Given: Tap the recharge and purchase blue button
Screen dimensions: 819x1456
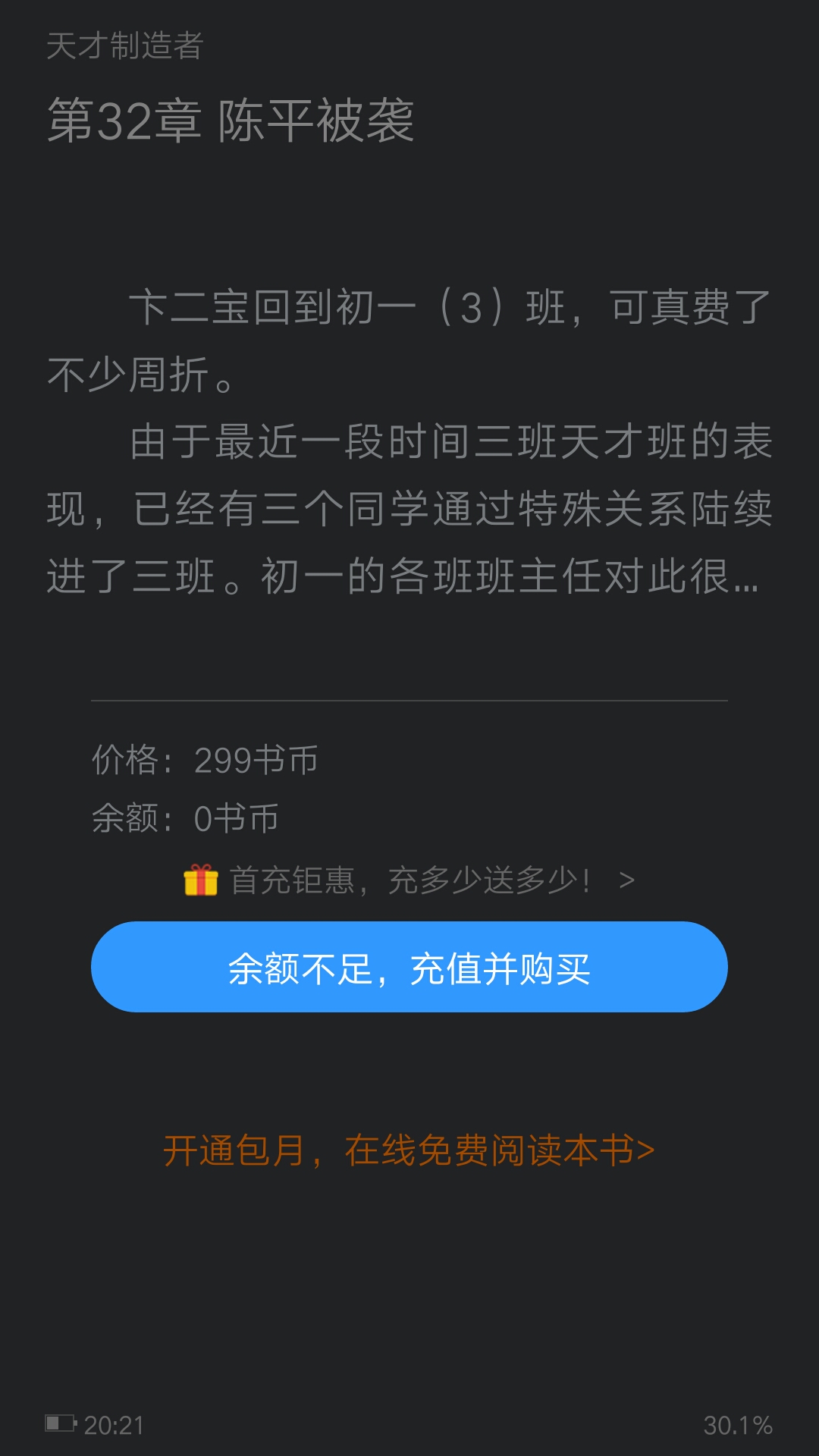Looking at the screenshot, I should [x=409, y=967].
